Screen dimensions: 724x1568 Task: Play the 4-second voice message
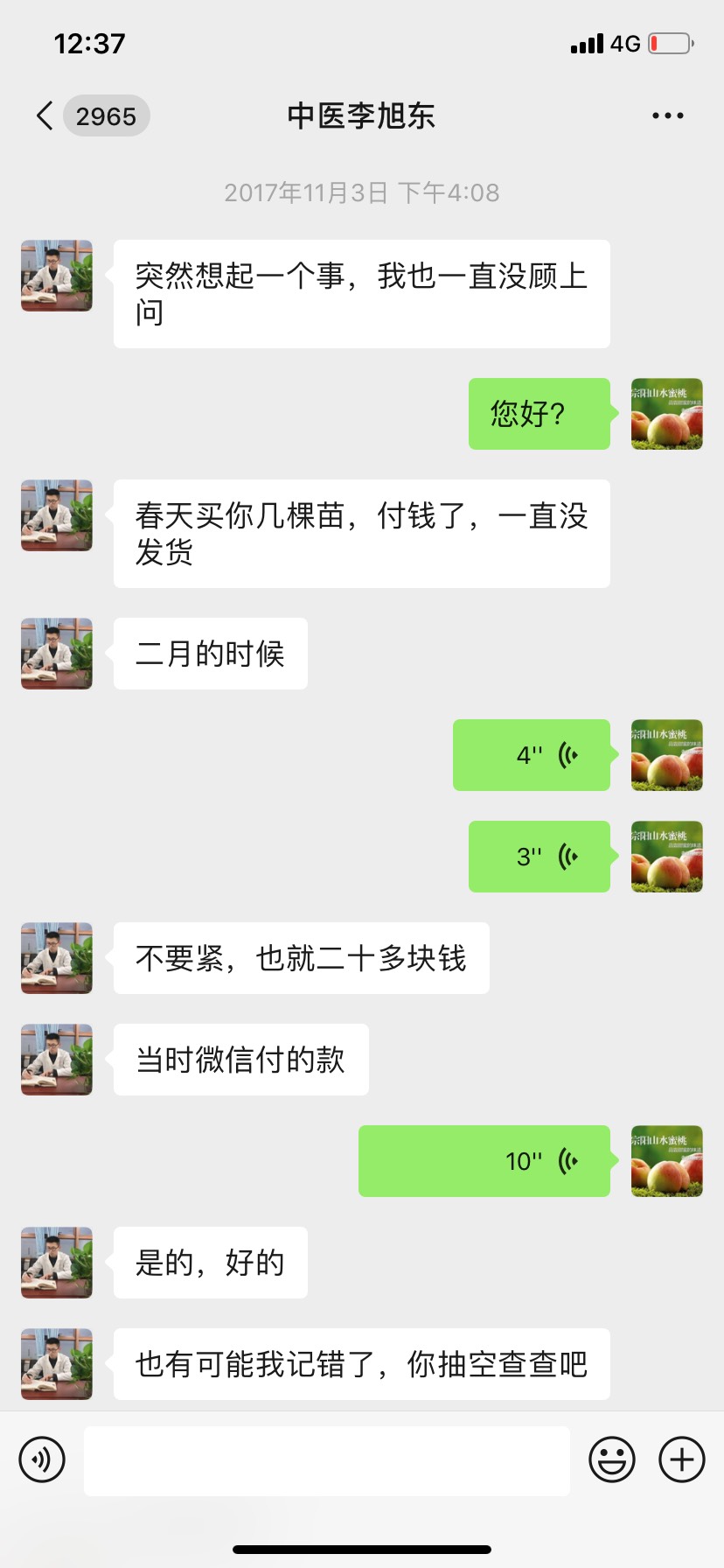pyautogui.click(x=532, y=755)
